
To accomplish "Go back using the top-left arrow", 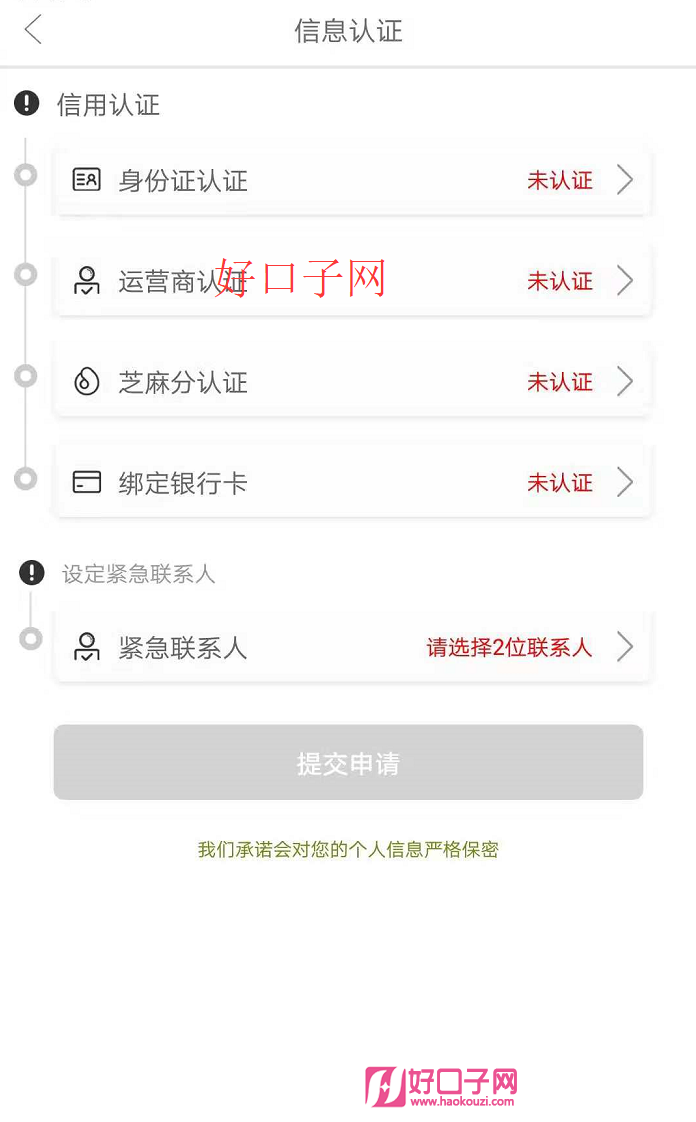I will tap(33, 30).
